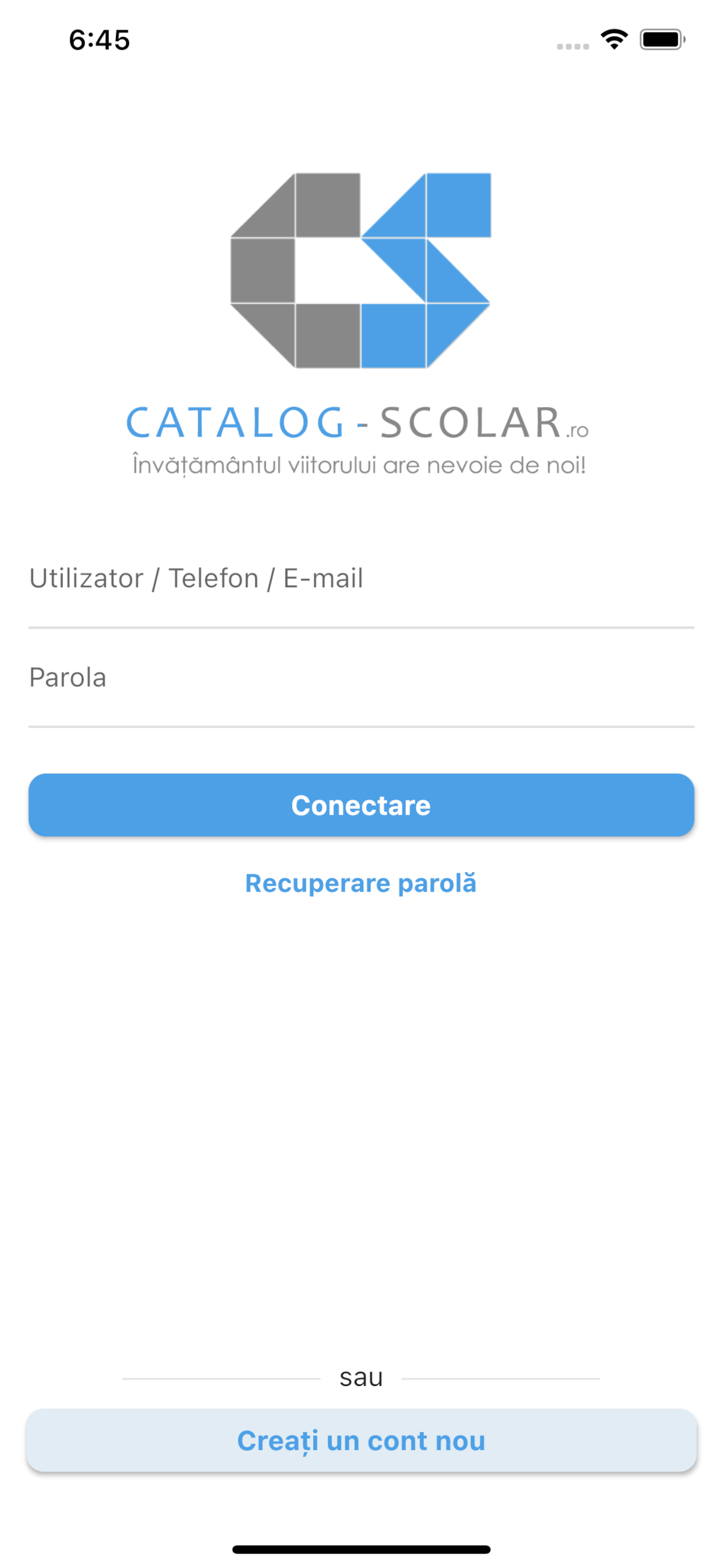Click the underline below the username field
This screenshot has height=1568, width=723.
tap(361, 626)
